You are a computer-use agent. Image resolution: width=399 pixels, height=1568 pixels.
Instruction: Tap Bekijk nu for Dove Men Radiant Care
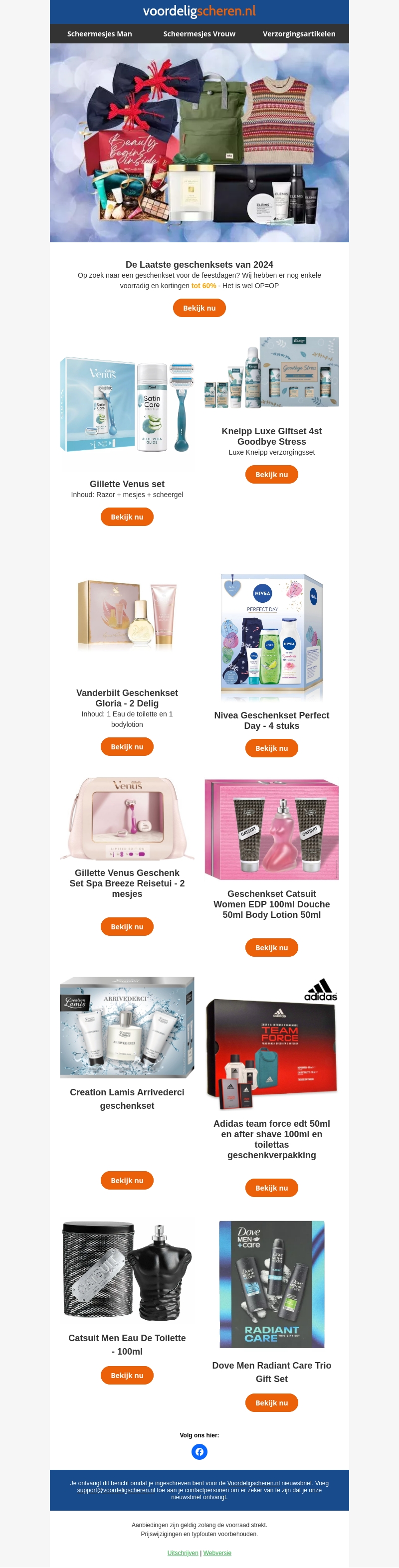(x=271, y=1402)
